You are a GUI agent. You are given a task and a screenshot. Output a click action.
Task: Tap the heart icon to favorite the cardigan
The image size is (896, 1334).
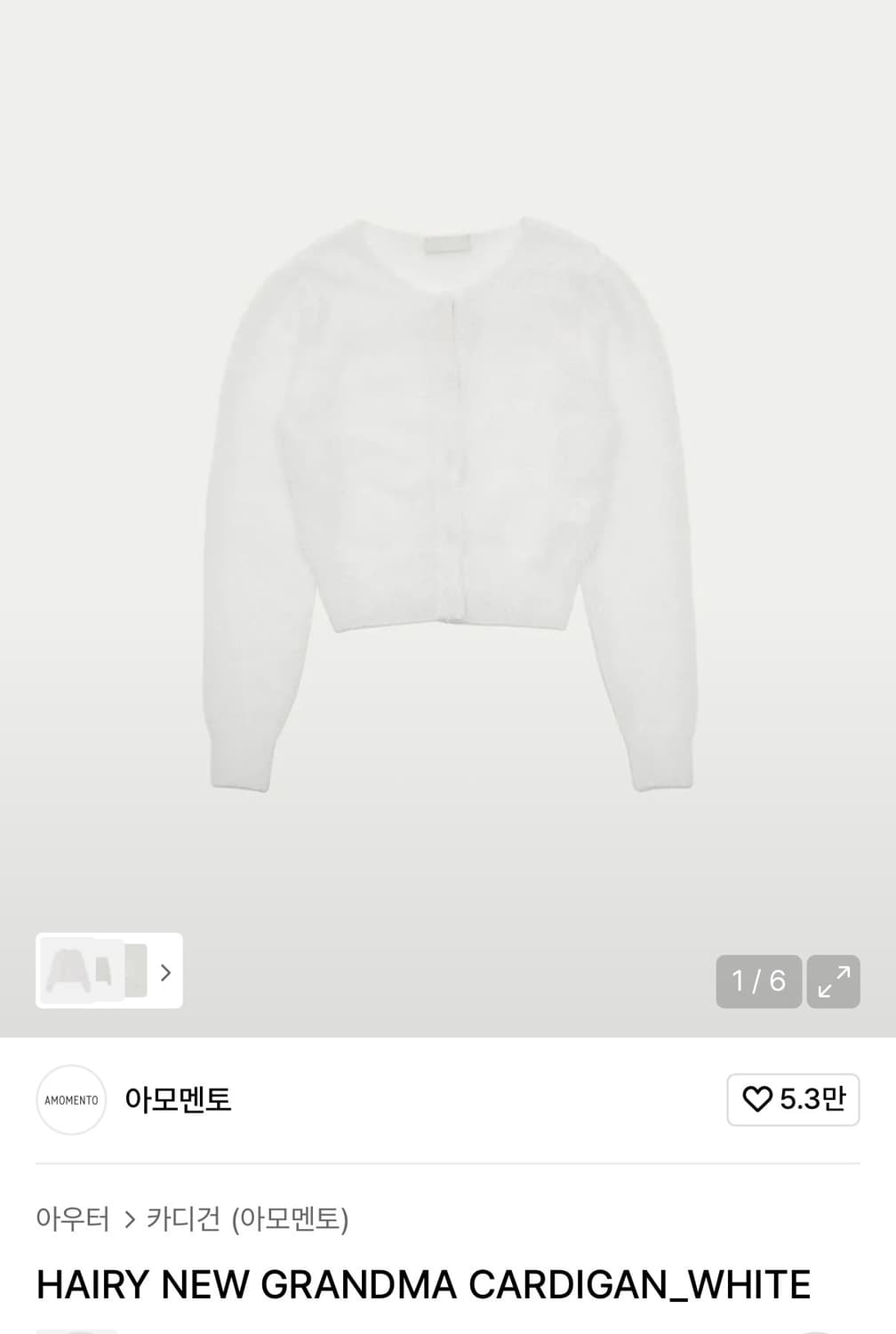(x=756, y=1100)
